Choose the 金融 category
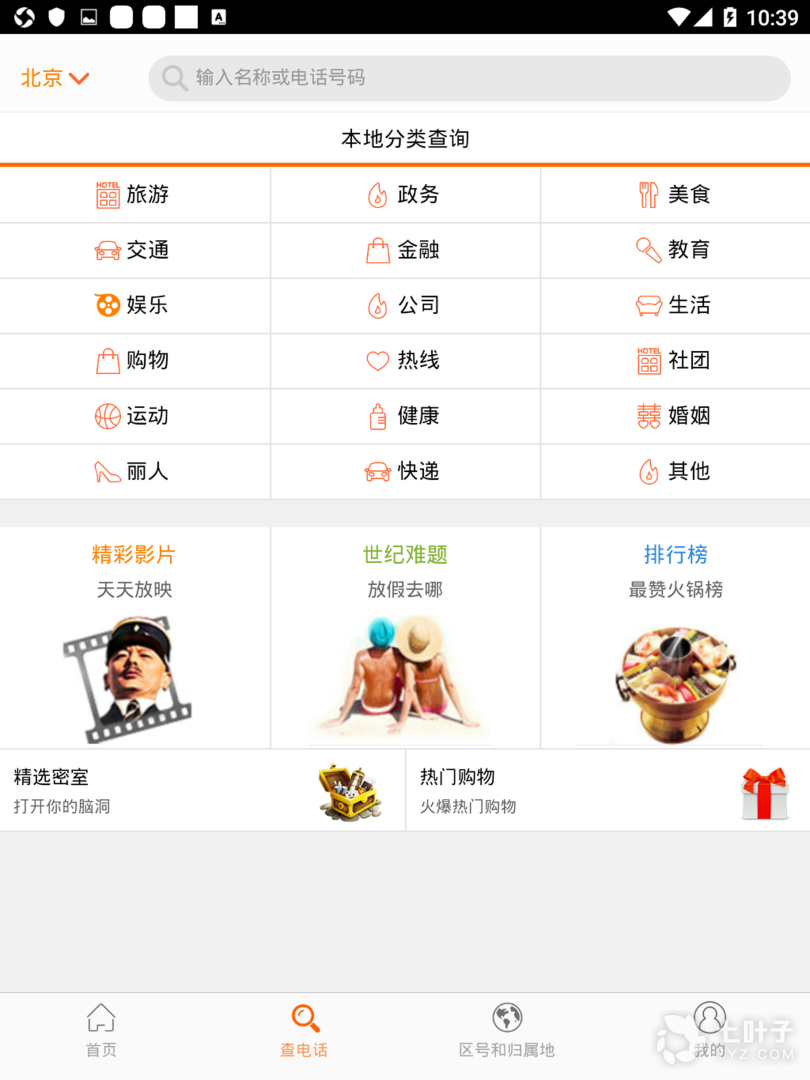This screenshot has height=1080, width=810. pyautogui.click(x=404, y=250)
